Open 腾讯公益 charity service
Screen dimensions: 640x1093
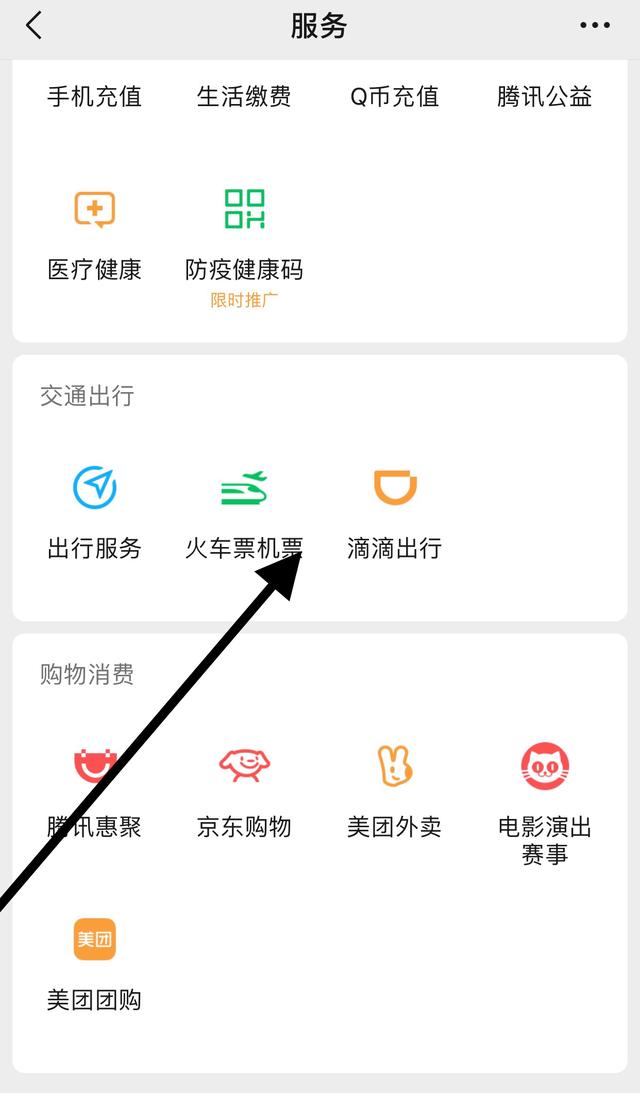pyautogui.click(x=544, y=96)
